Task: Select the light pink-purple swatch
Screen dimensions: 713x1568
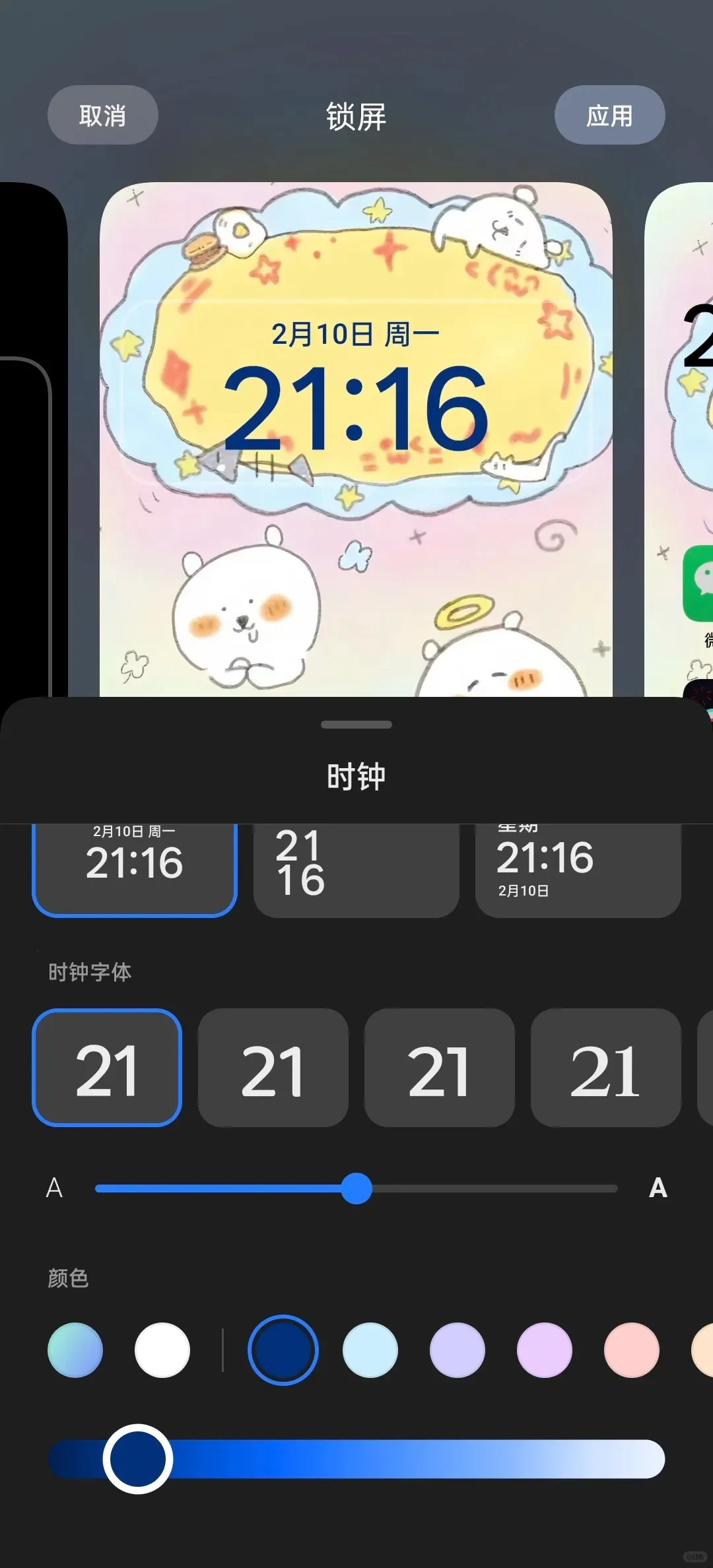Action: pos(545,1350)
